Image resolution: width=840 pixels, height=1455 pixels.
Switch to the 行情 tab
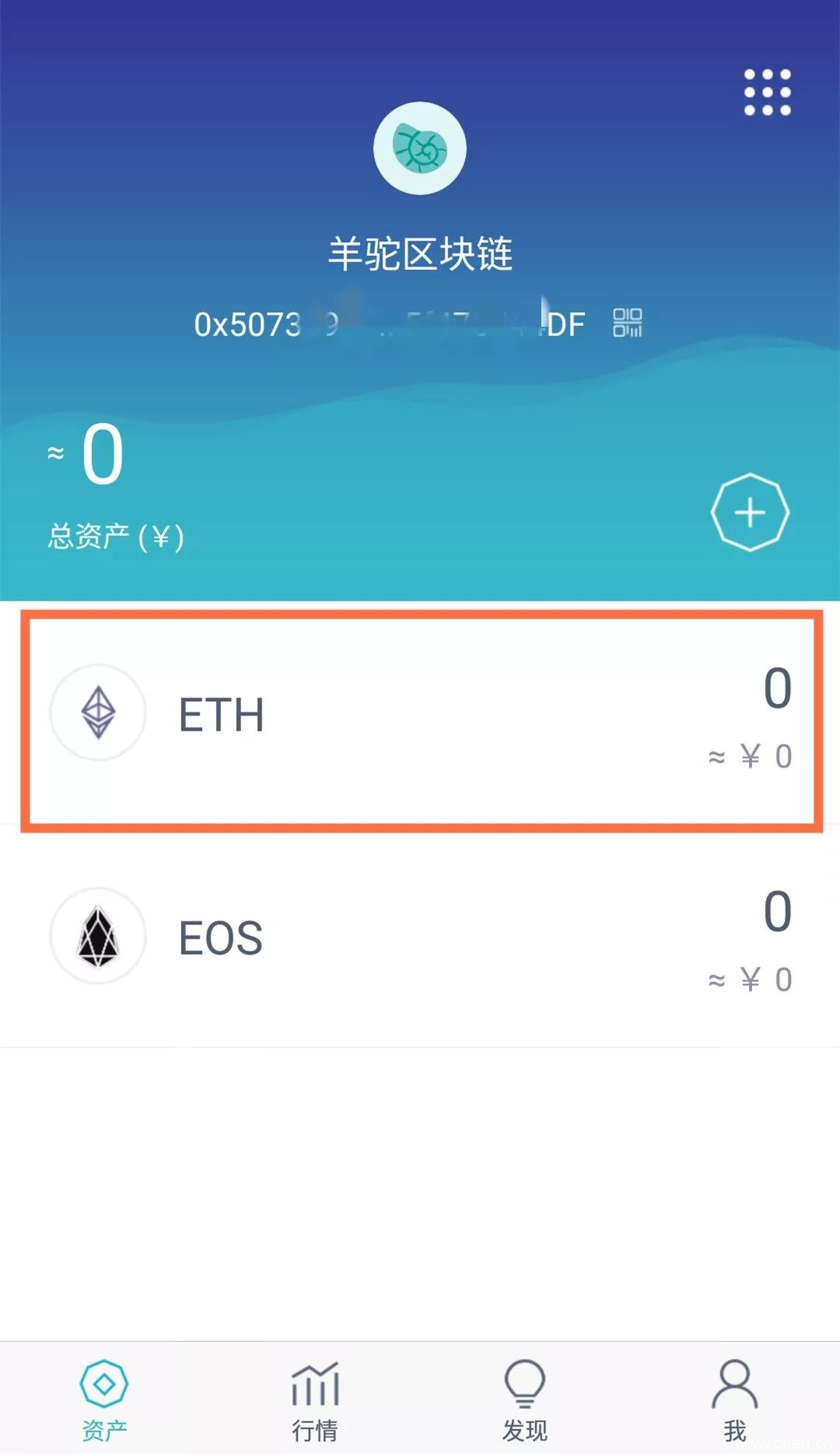pyautogui.click(x=315, y=1399)
